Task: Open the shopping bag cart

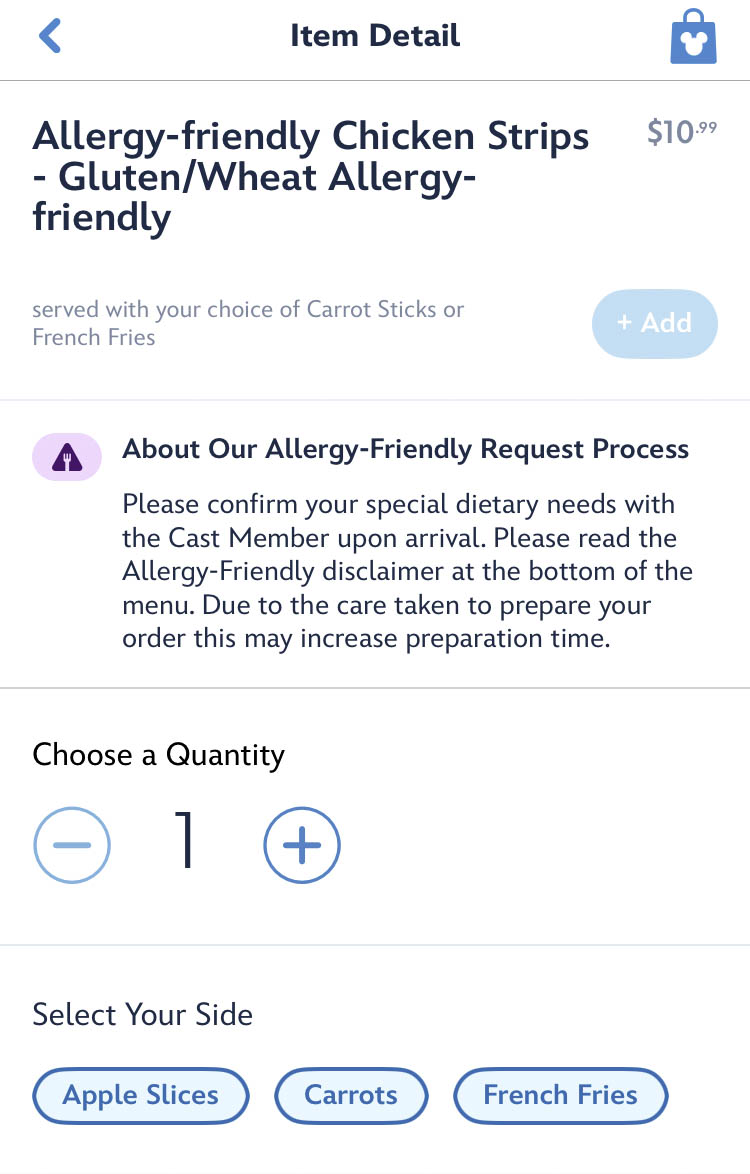Action: tap(694, 38)
